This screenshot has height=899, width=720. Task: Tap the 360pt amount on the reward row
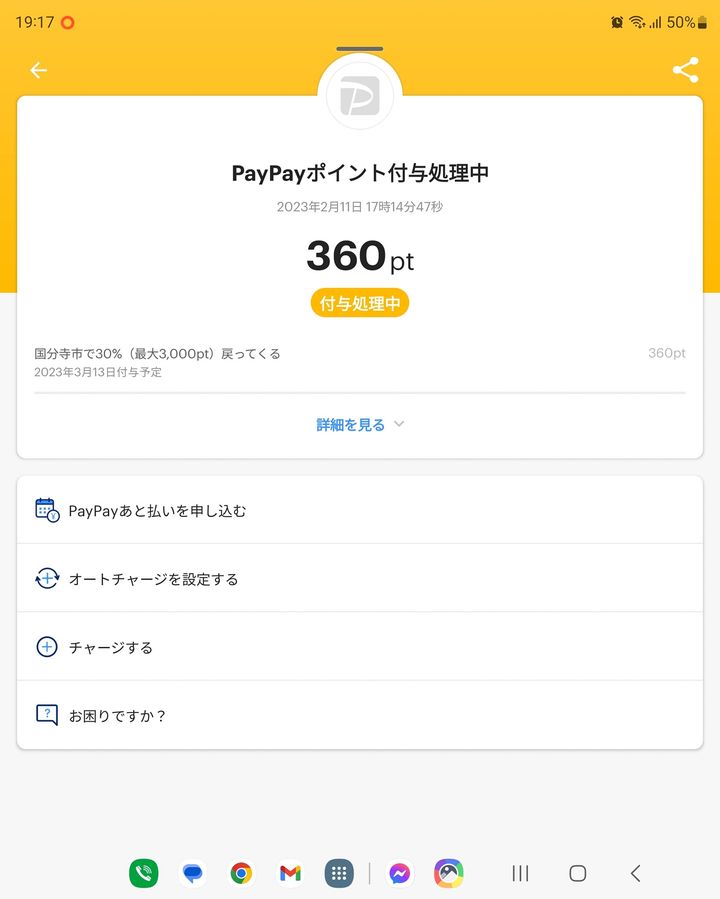[669, 352]
